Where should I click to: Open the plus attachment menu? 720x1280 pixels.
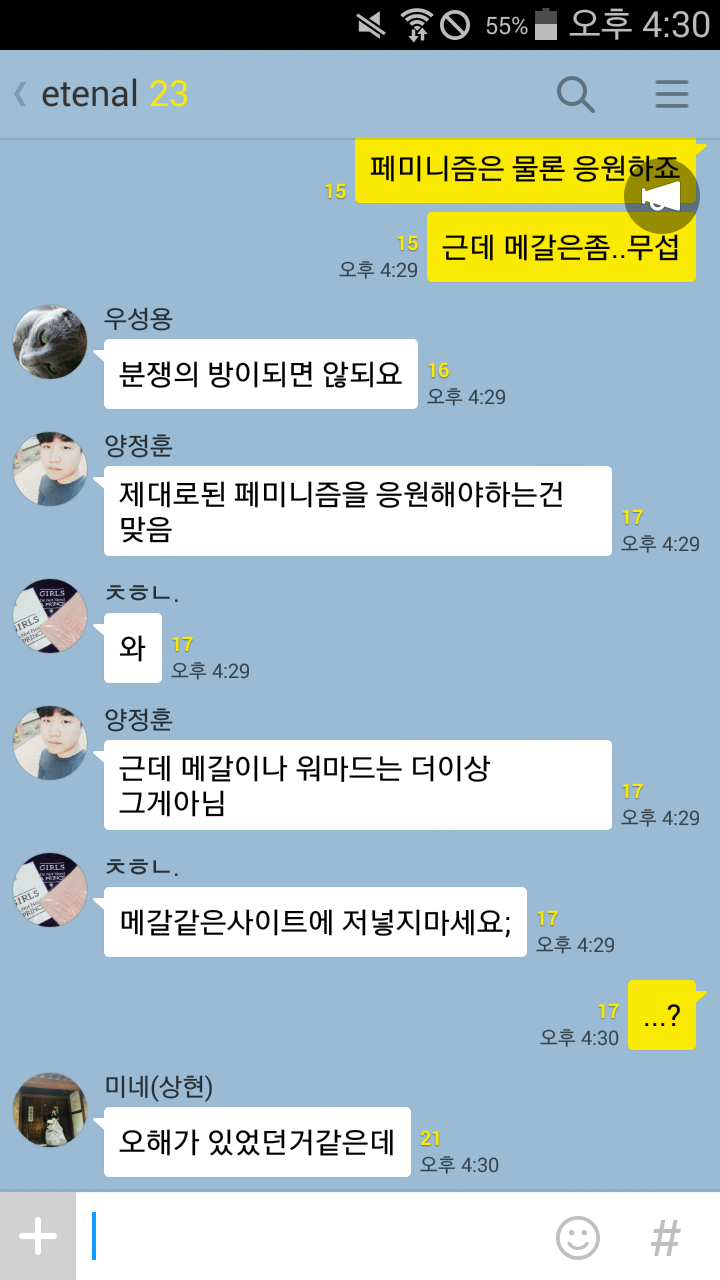(38, 1236)
